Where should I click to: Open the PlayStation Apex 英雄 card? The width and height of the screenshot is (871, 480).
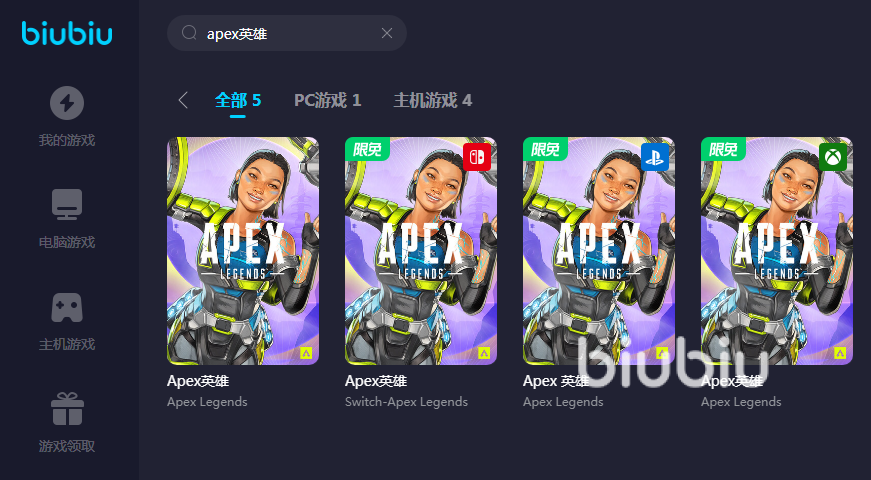coord(599,250)
